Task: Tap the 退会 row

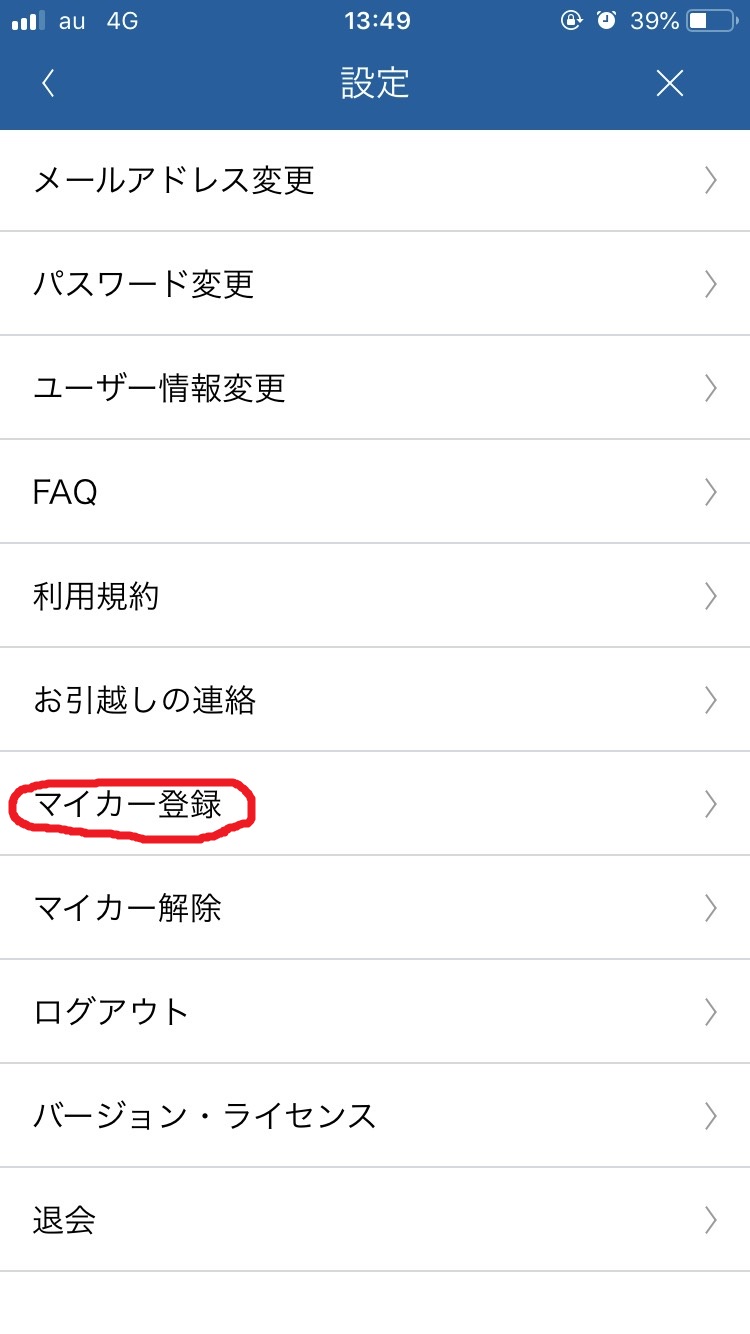Action: coord(375,1220)
